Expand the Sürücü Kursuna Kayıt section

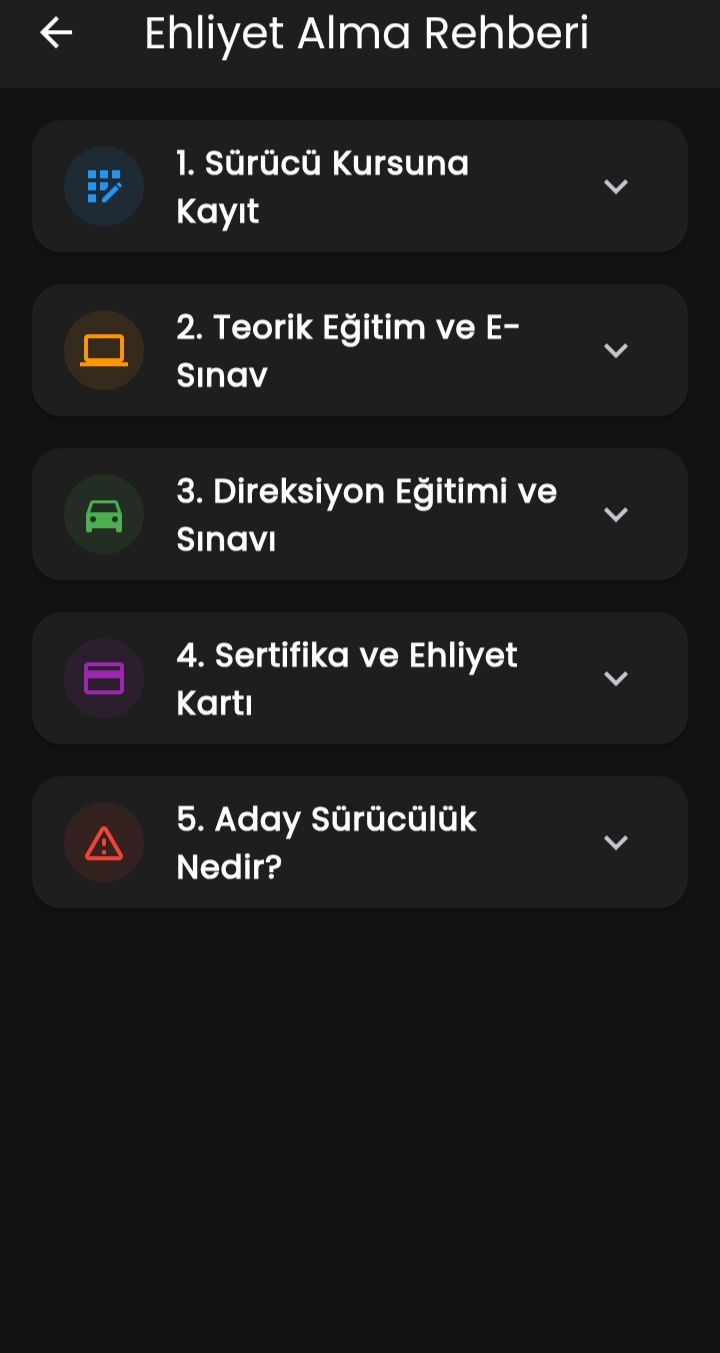617,186
